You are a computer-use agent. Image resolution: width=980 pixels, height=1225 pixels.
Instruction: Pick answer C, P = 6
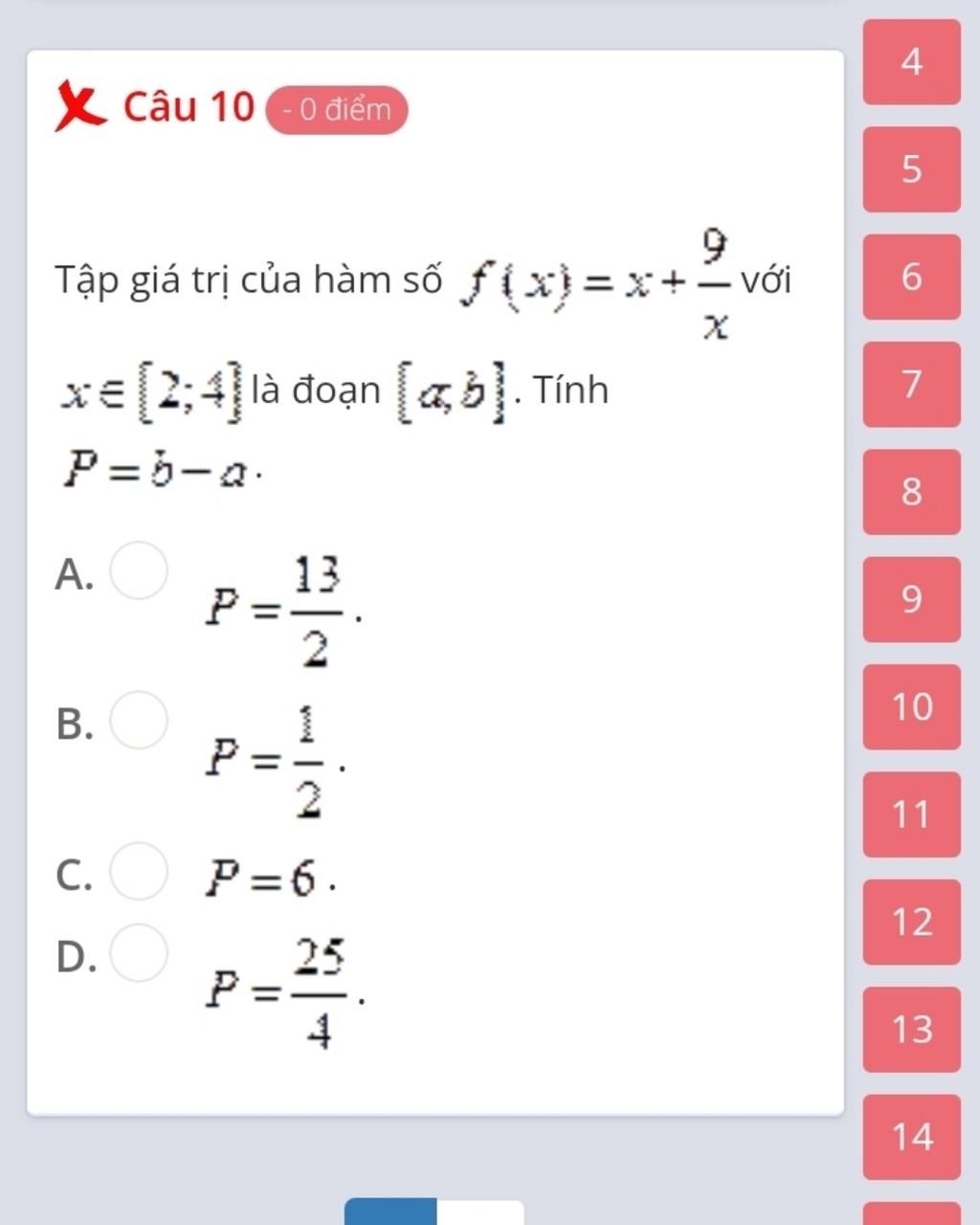coord(140,871)
